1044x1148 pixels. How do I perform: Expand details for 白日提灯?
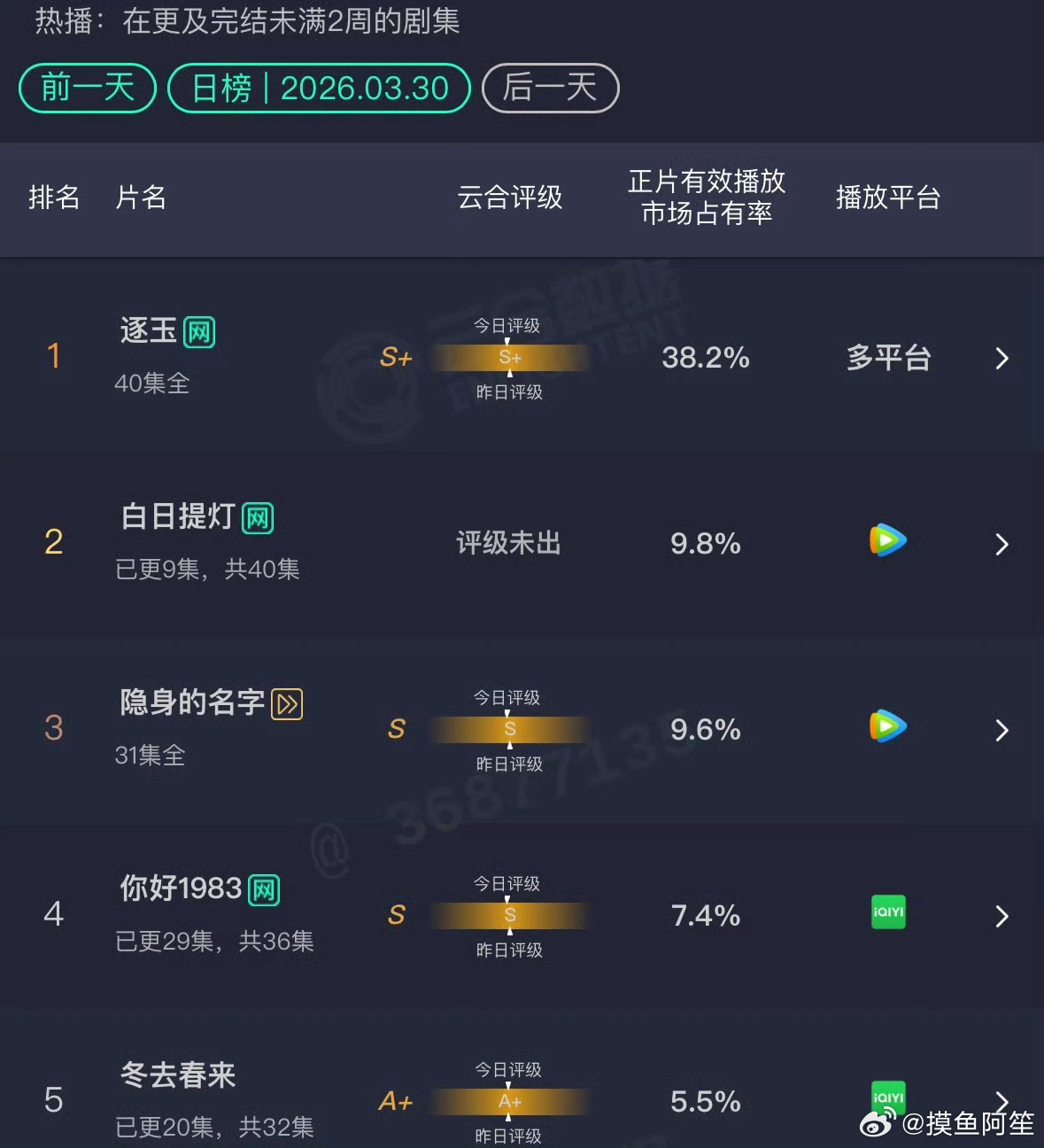[1001, 544]
